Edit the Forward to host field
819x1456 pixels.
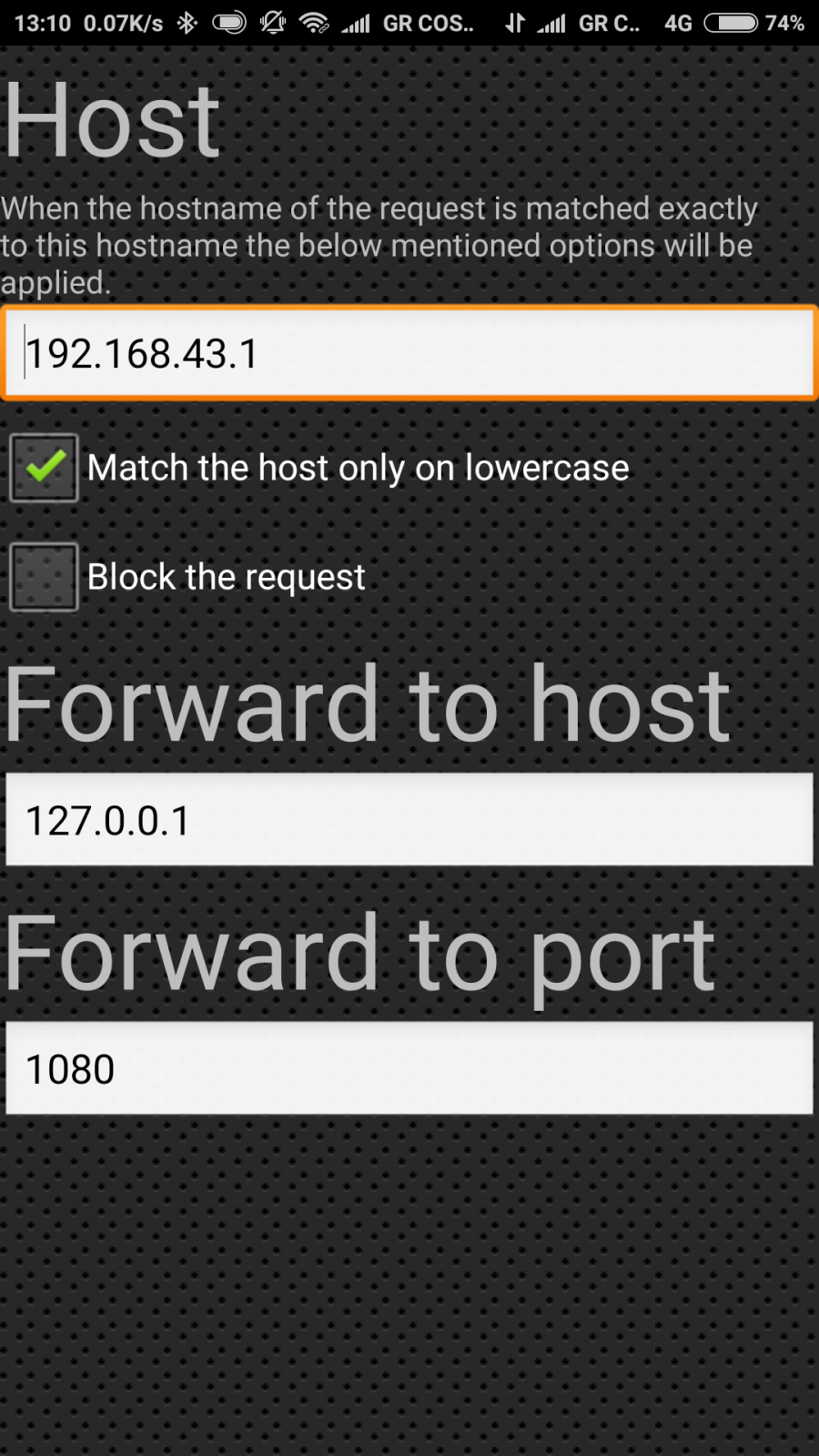pos(409,819)
